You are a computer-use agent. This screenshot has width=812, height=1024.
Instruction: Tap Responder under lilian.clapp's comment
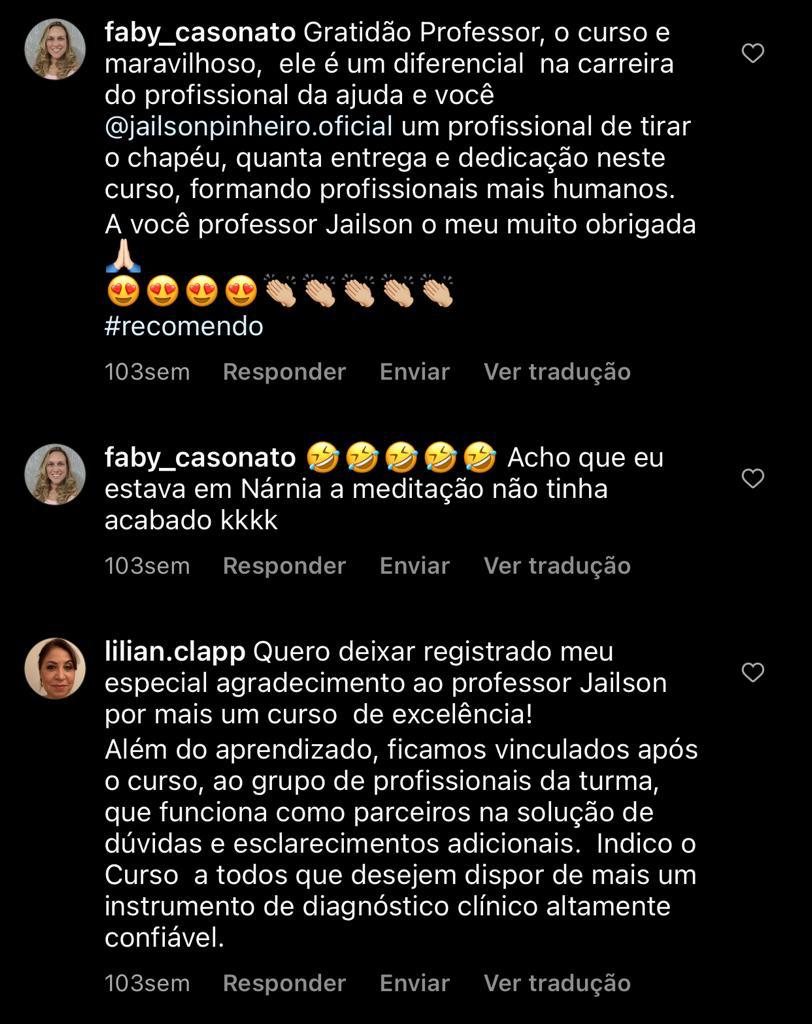click(x=284, y=983)
